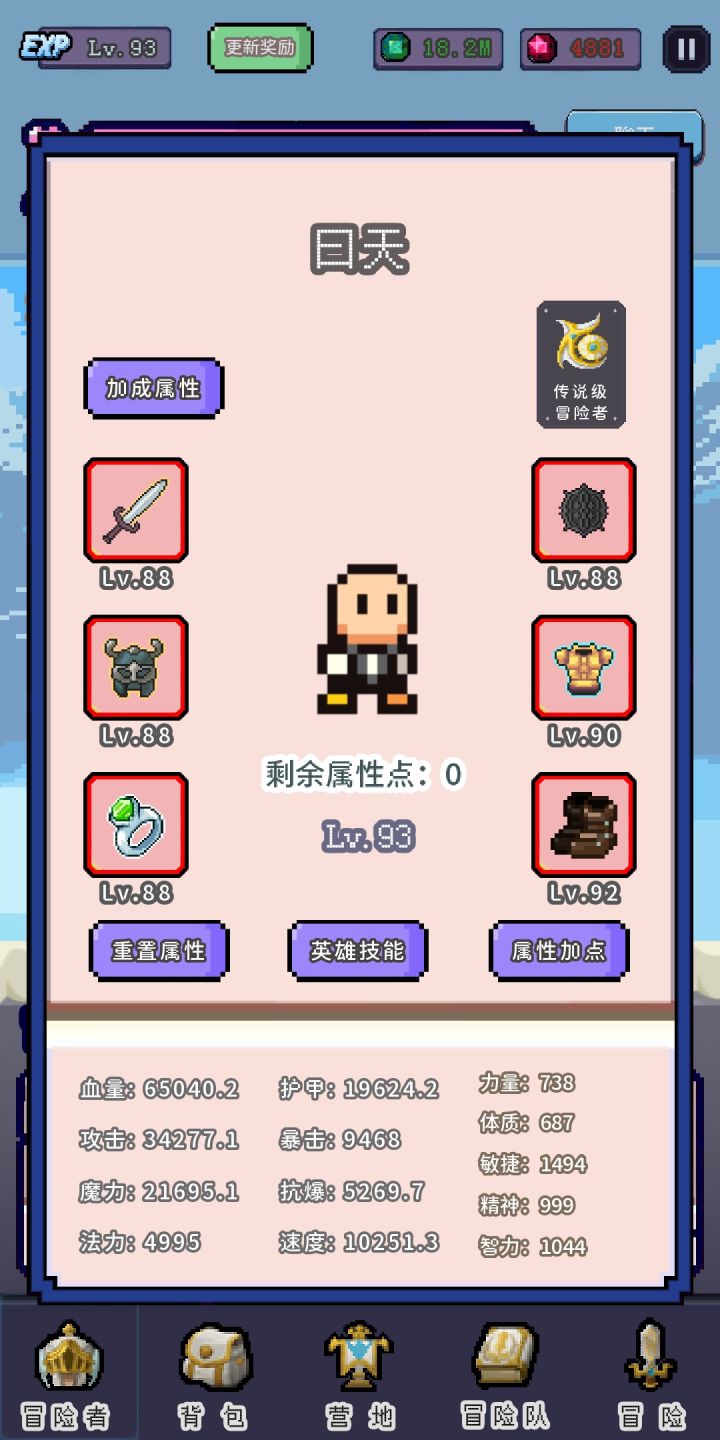This screenshot has width=720, height=1440.
Task: Pause the game
Action: click(687, 47)
